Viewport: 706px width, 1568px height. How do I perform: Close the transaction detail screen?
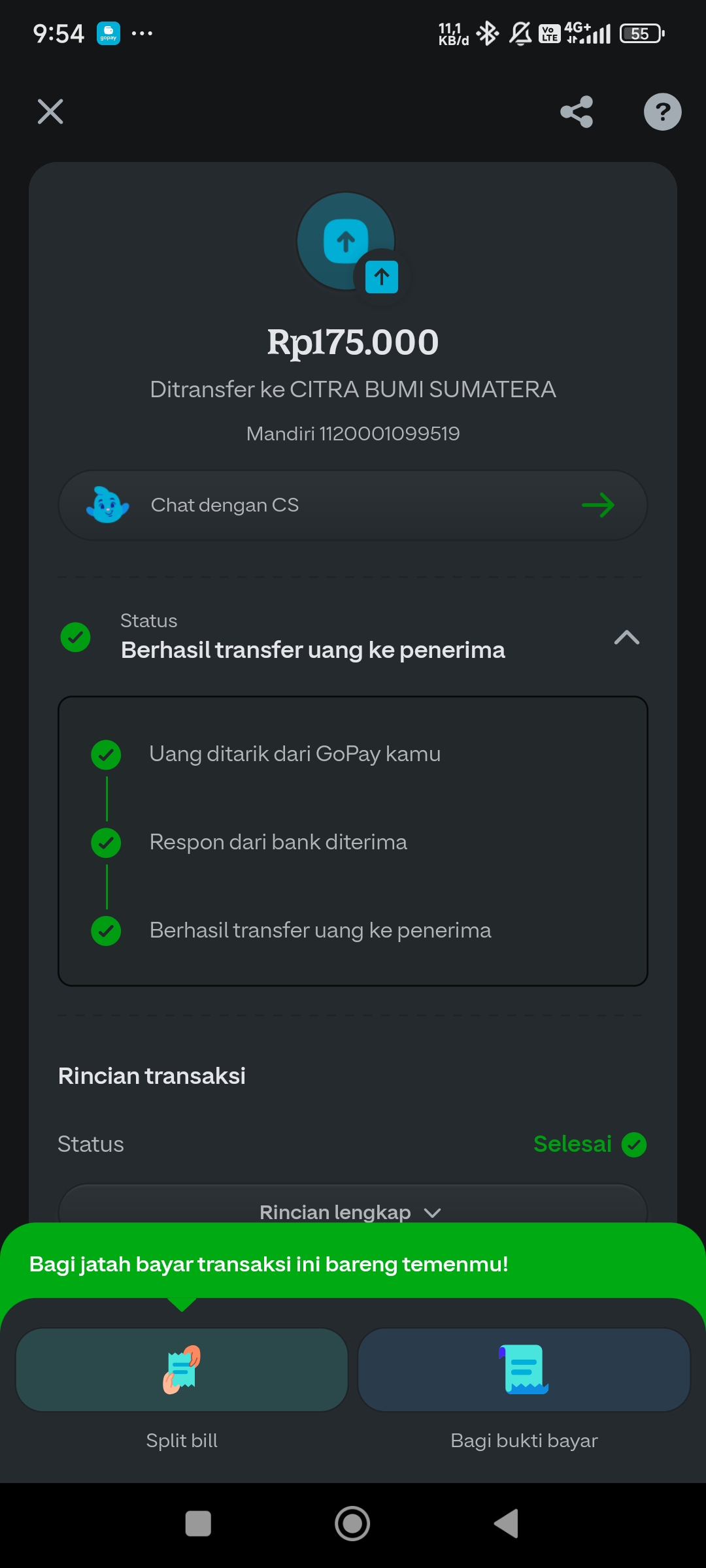pyautogui.click(x=50, y=112)
